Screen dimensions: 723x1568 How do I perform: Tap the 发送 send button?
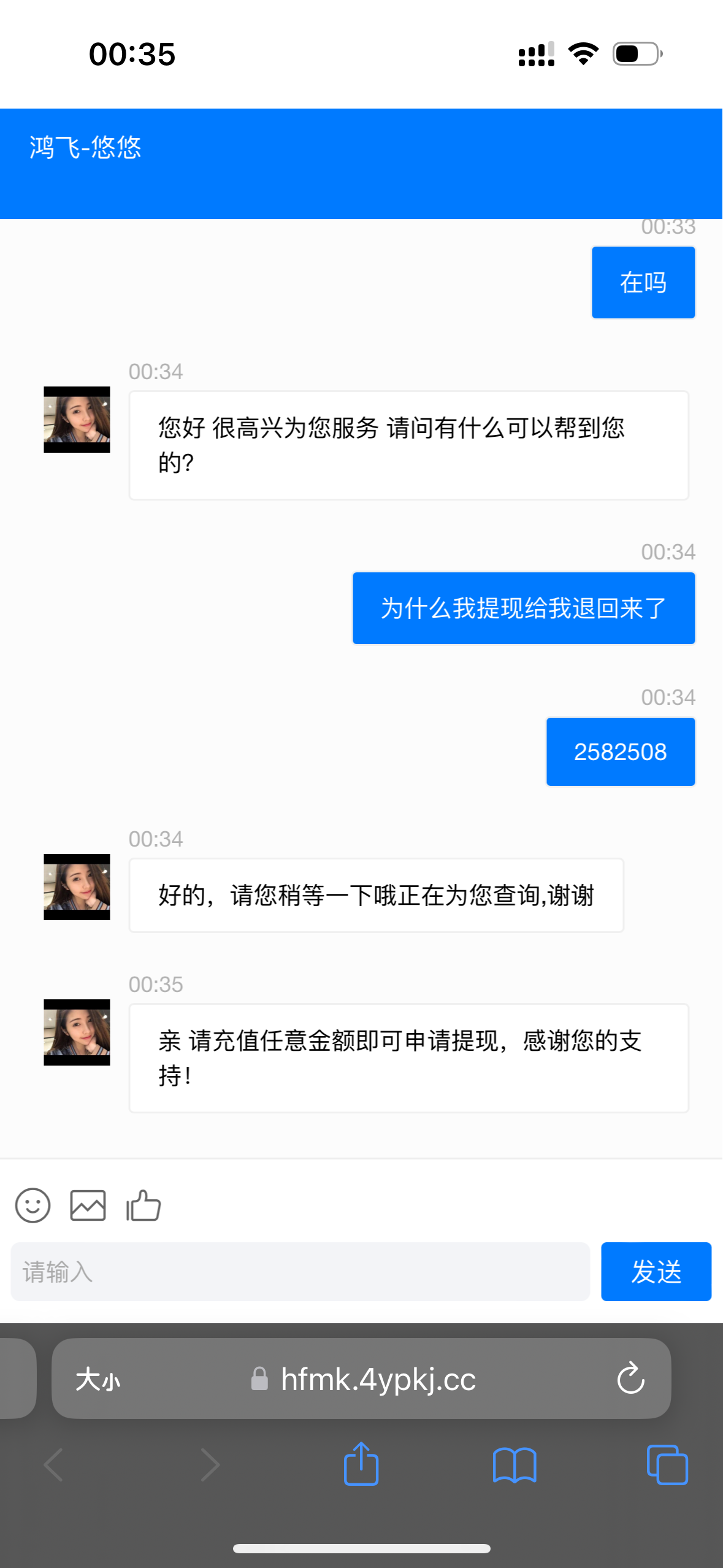(656, 1272)
